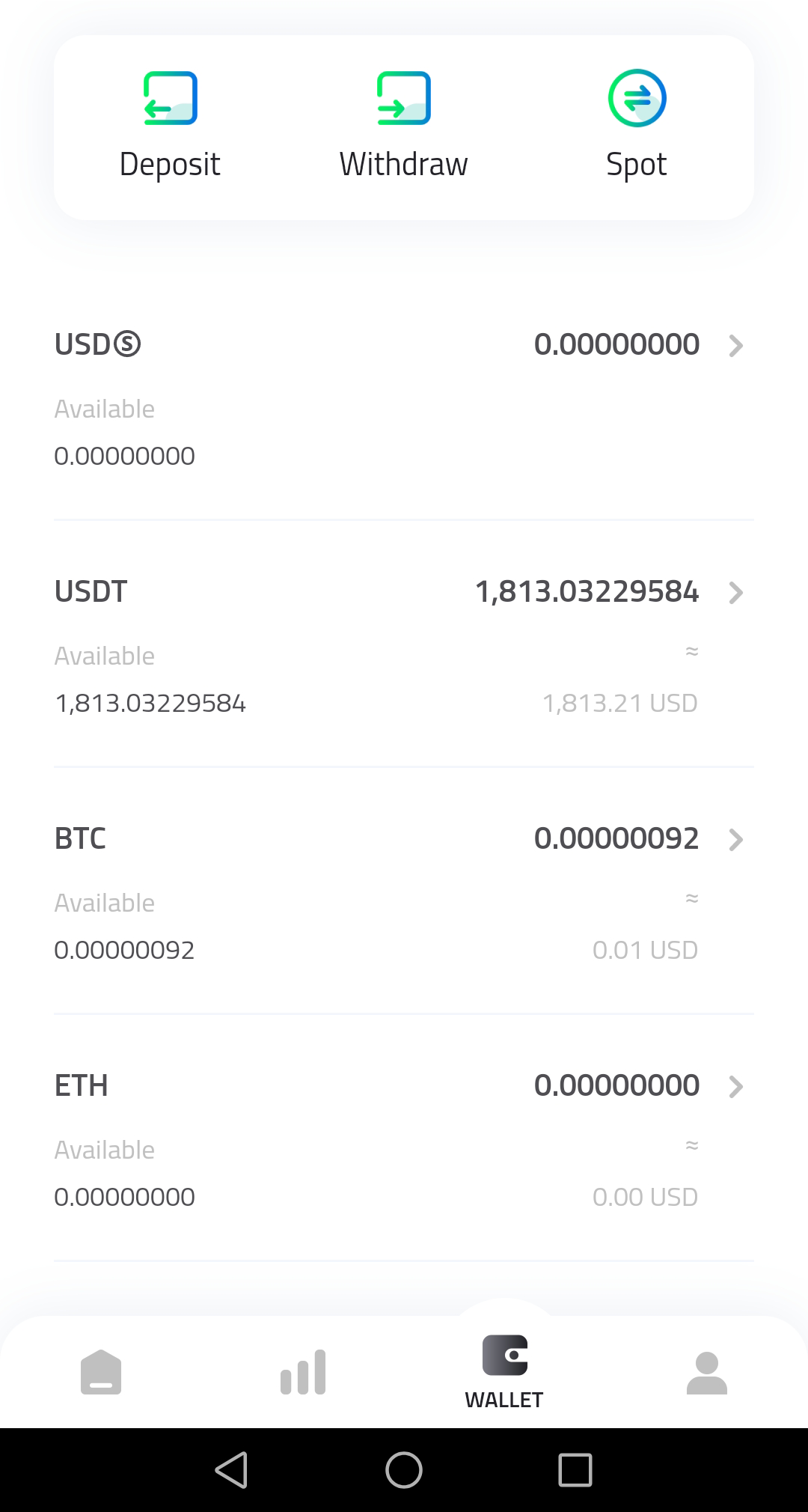Image resolution: width=808 pixels, height=1512 pixels.
Task: Tap the Deposit label
Action: point(169,163)
